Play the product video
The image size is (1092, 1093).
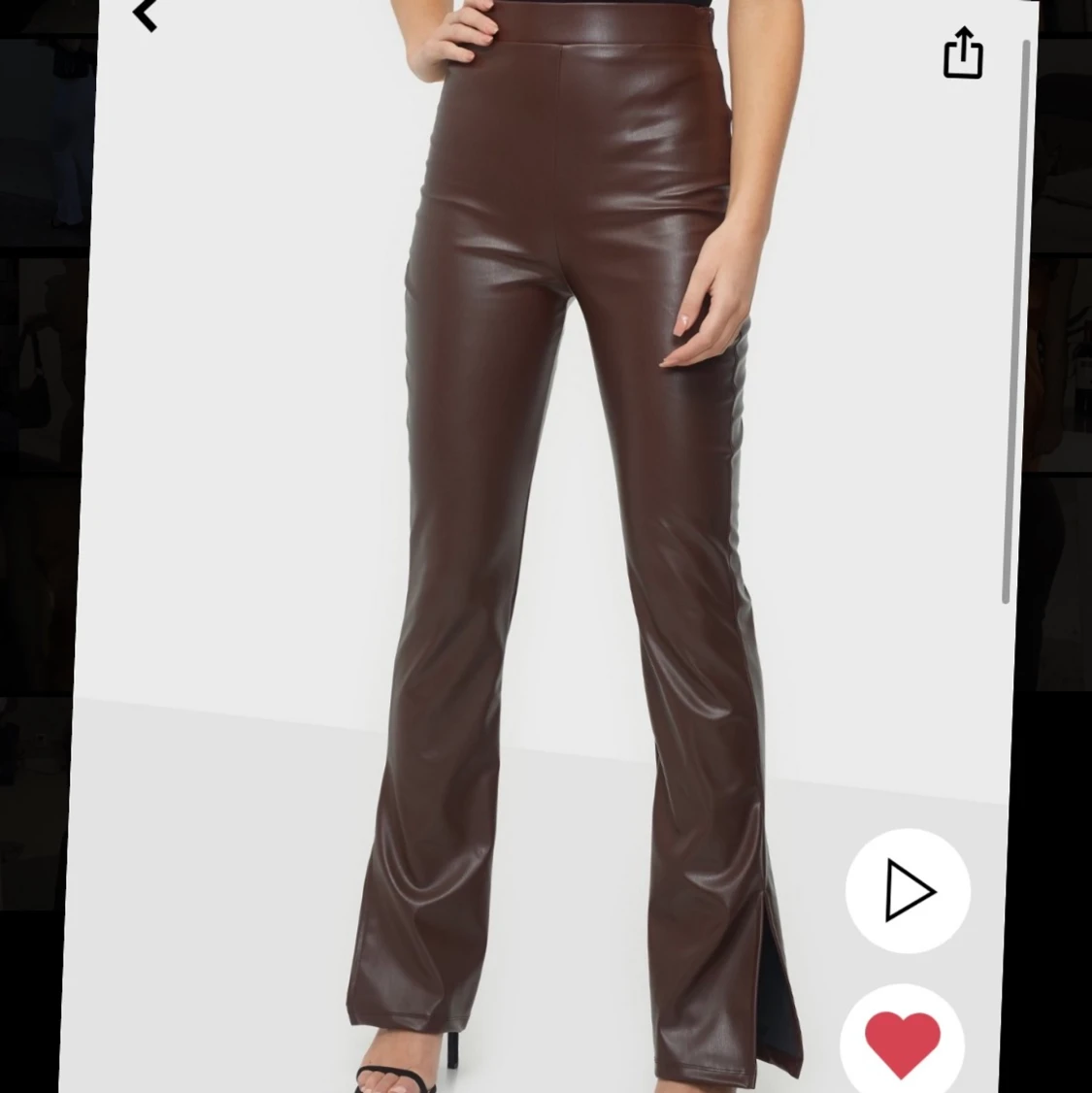pos(908,890)
